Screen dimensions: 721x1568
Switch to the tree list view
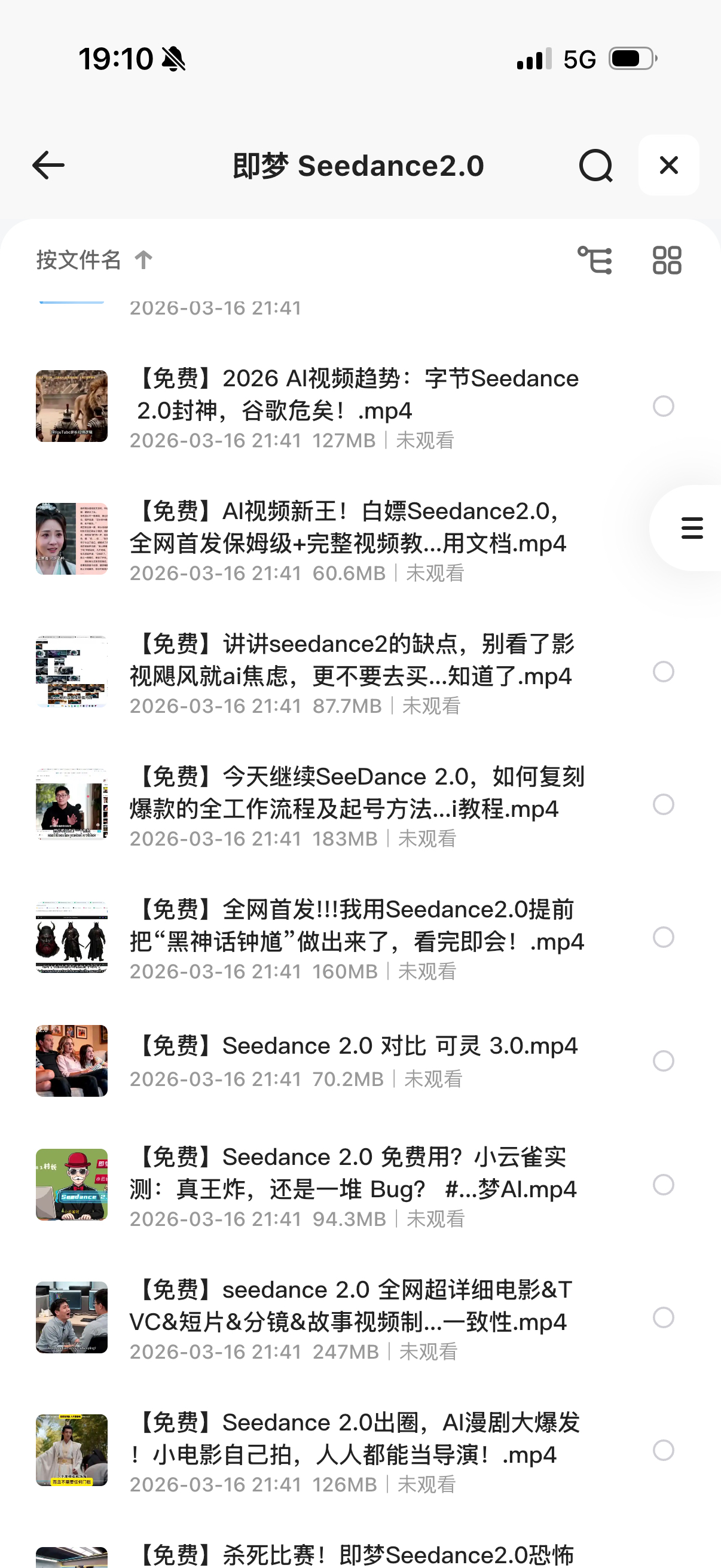(x=594, y=261)
